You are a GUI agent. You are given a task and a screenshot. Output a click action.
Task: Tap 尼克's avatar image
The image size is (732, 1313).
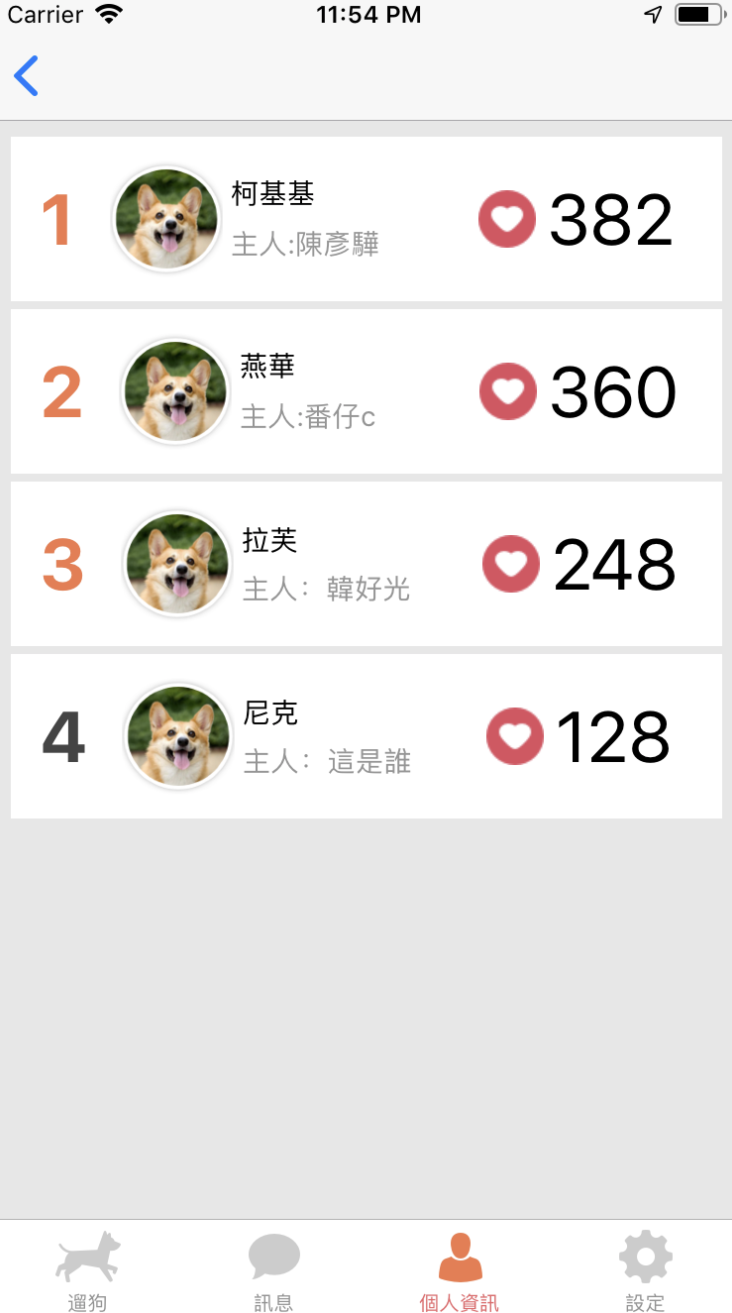pyautogui.click(x=179, y=737)
